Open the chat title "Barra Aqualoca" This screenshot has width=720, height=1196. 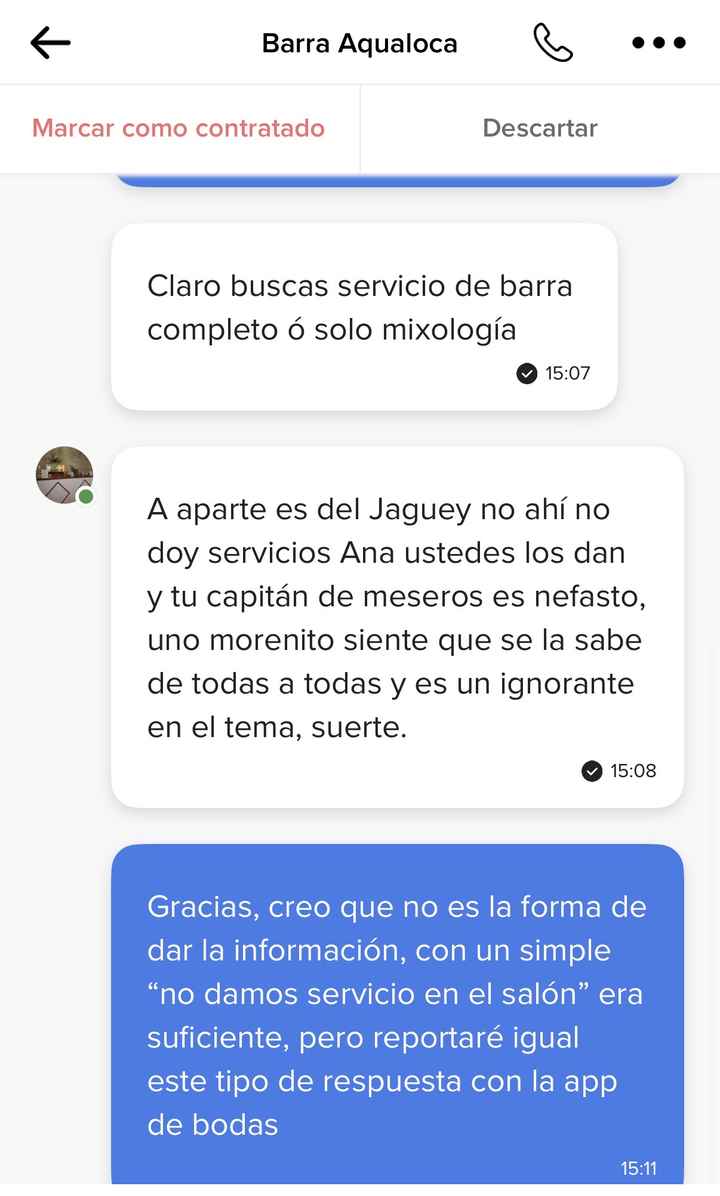360,42
